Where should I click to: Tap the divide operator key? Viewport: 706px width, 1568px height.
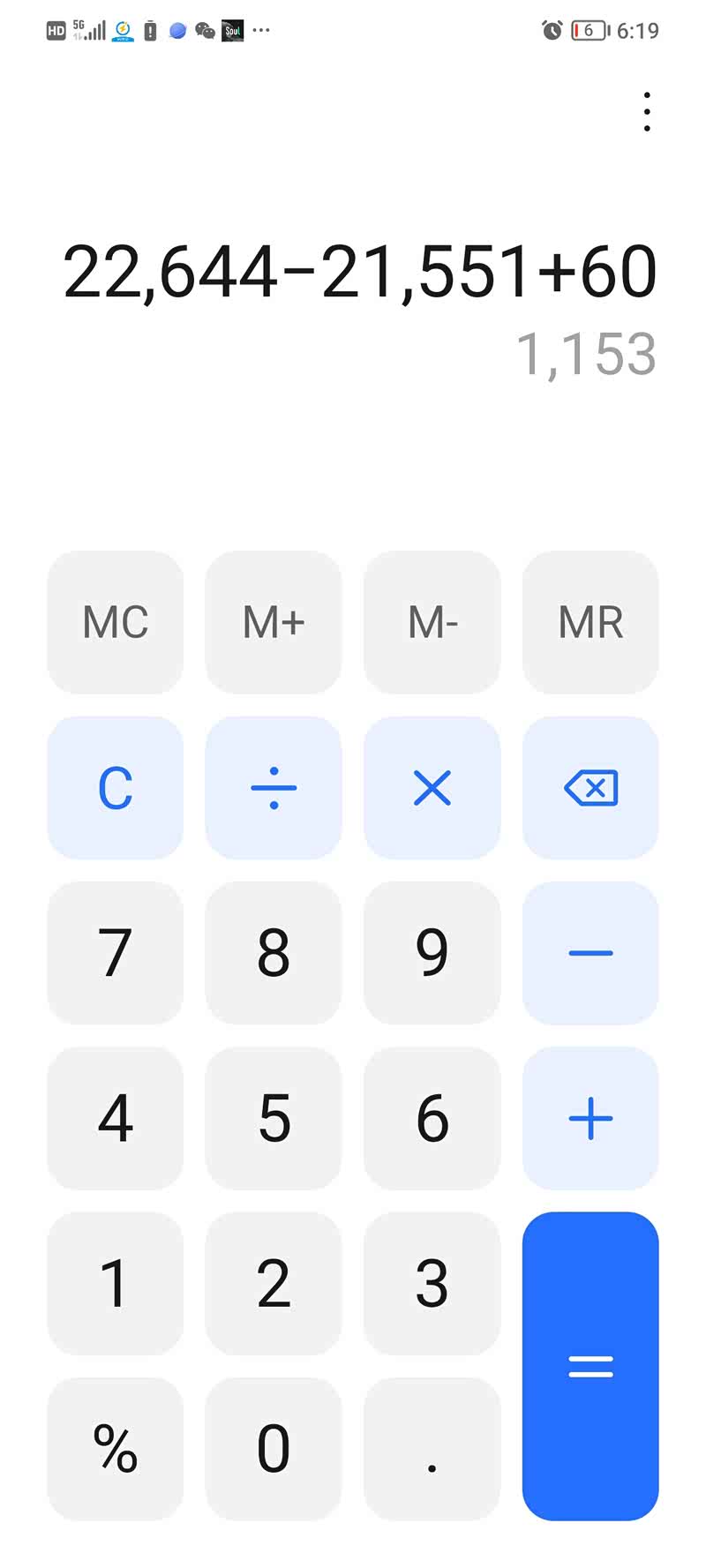[274, 787]
